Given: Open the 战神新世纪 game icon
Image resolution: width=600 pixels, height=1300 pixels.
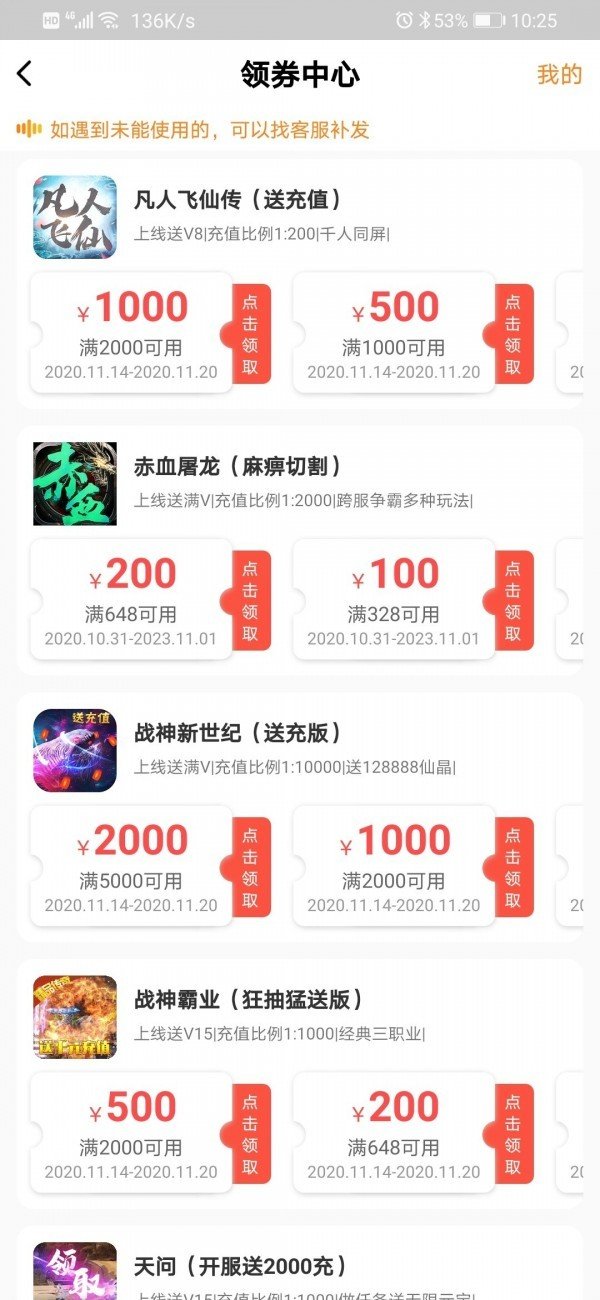Looking at the screenshot, I should click(75, 751).
